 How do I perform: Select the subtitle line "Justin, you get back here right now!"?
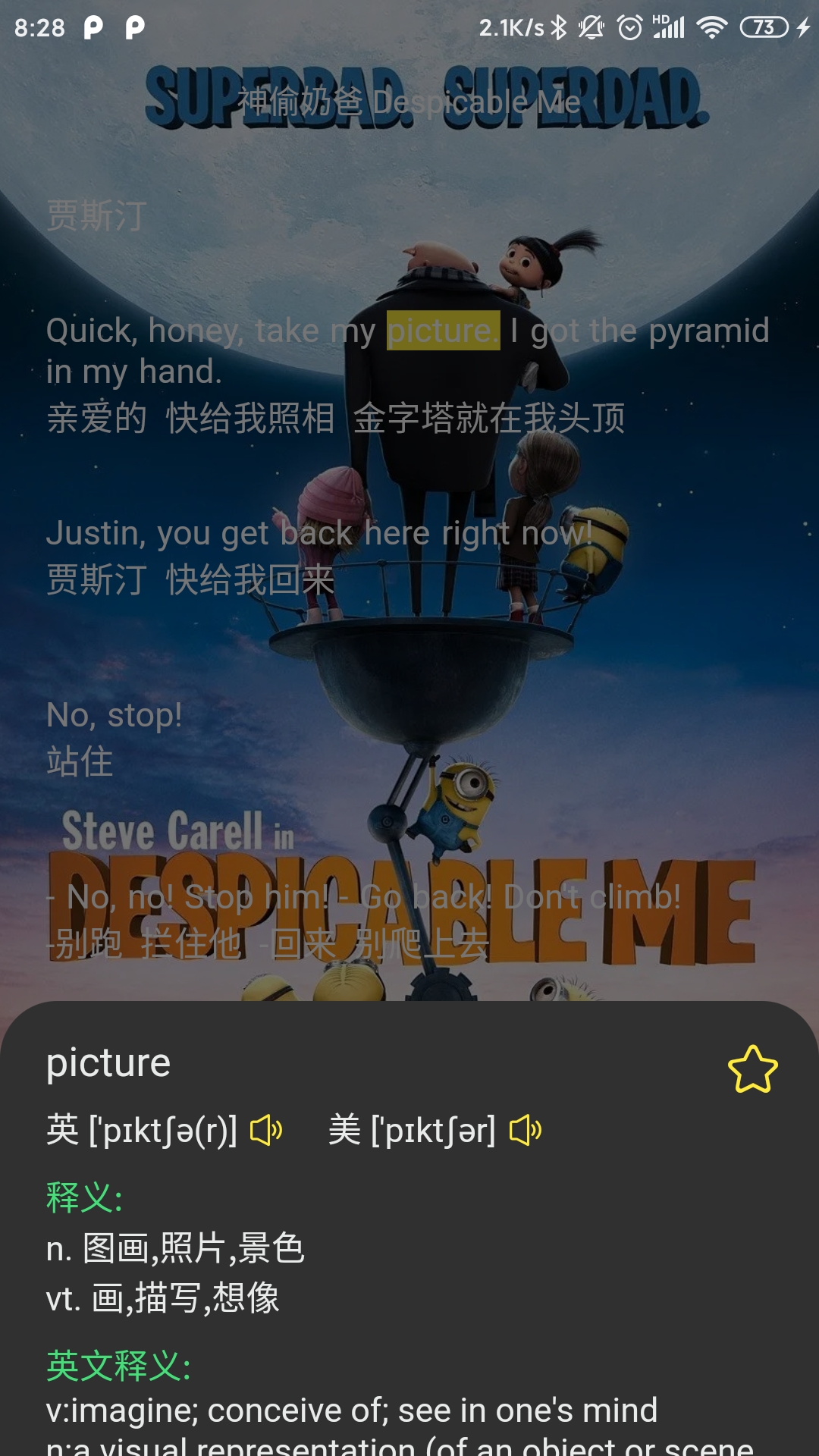[x=318, y=534]
